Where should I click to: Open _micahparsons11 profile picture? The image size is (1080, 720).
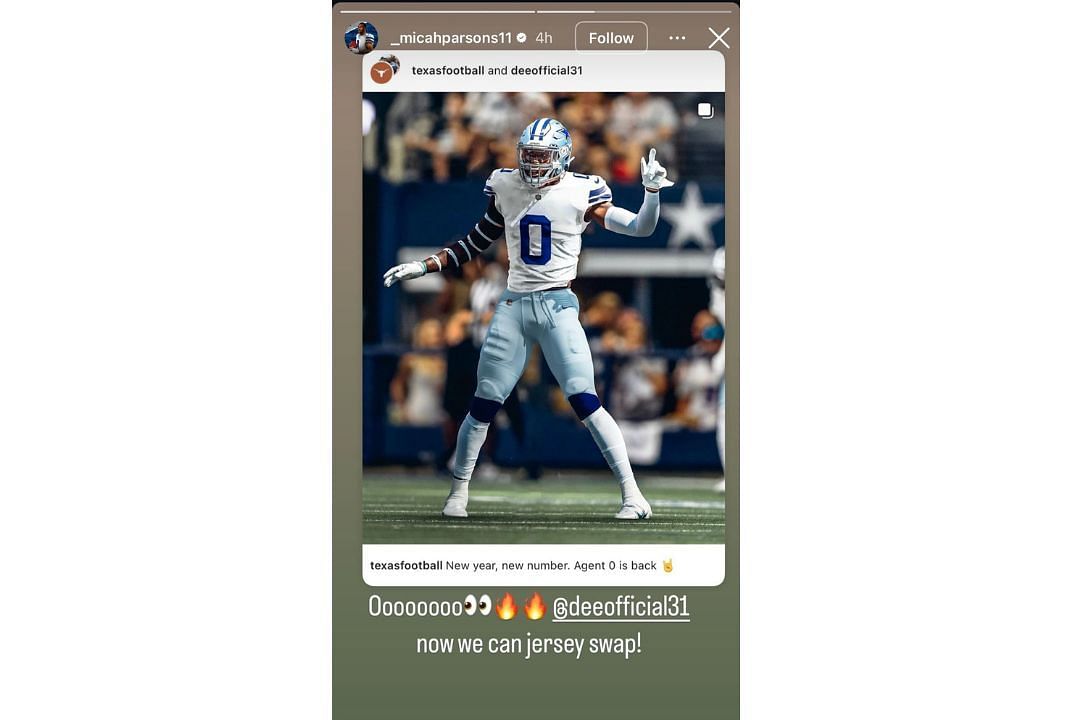tap(361, 38)
